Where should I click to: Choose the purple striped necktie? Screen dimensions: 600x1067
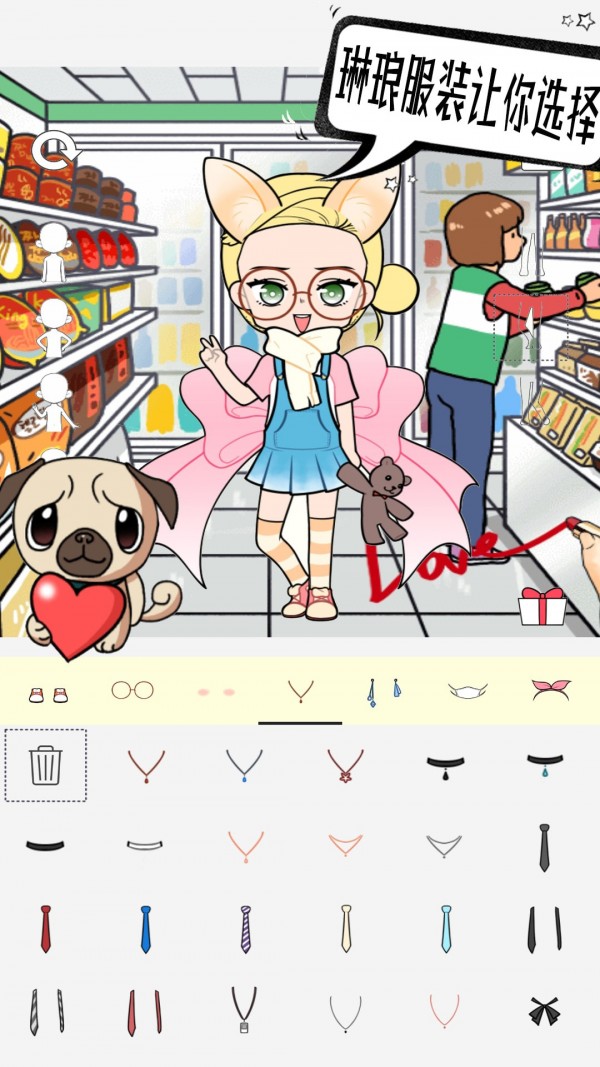click(x=245, y=928)
